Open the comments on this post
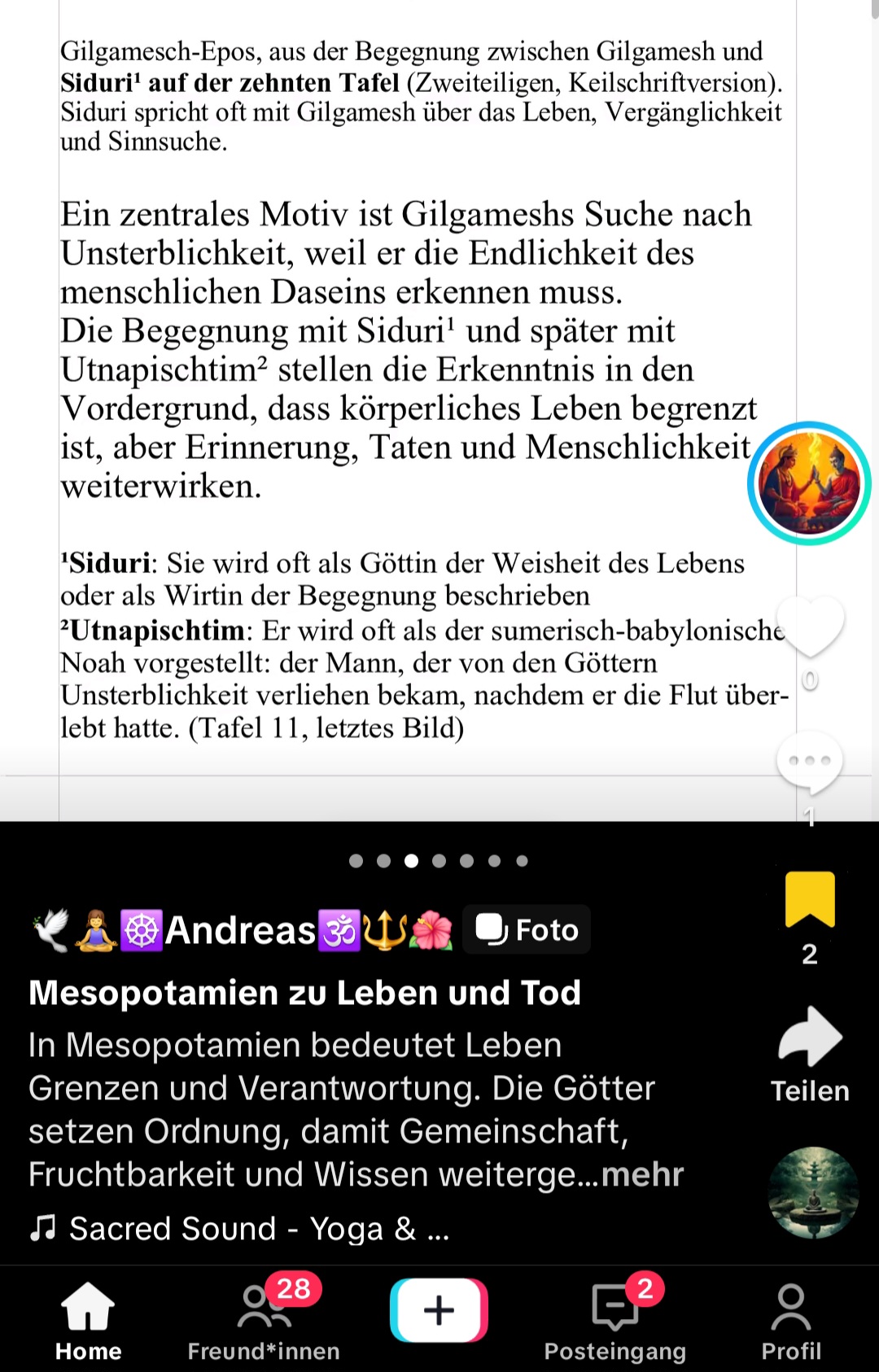The width and height of the screenshot is (879, 1372). 809,762
